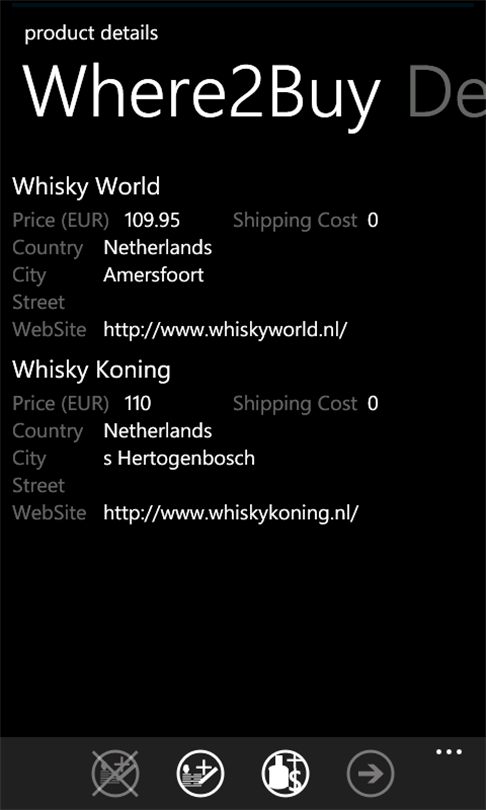Expand the app bar with the three dots

[449, 752]
